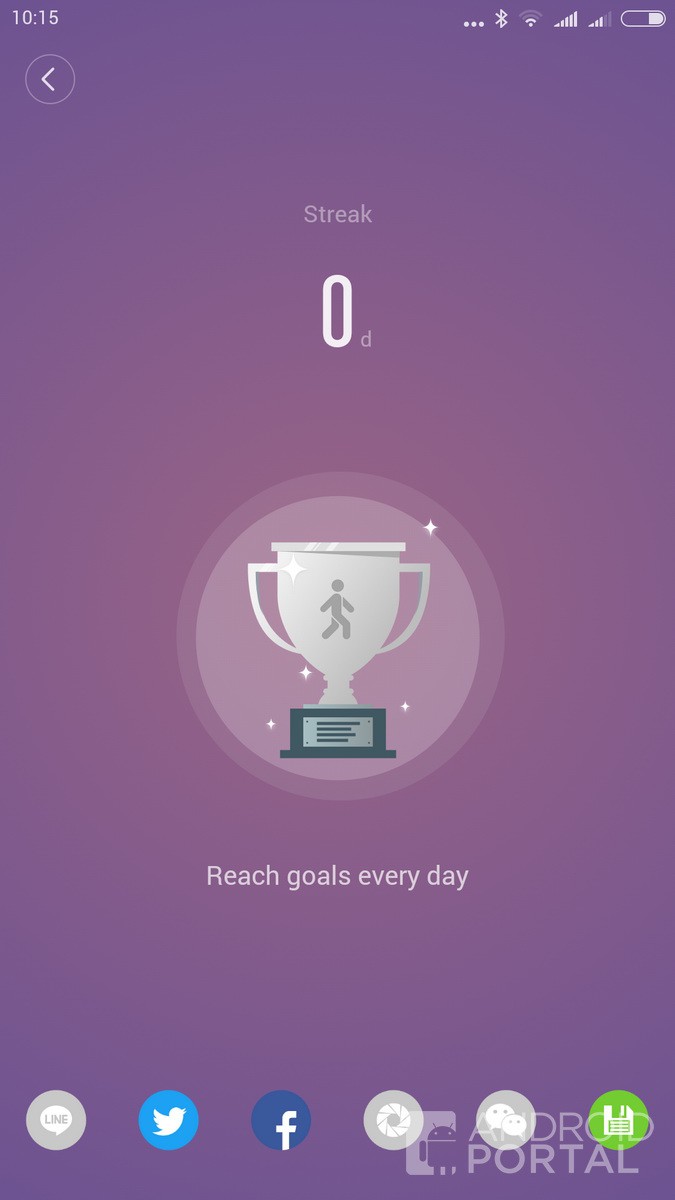Screen dimensions: 675x1200
Task: Share via the camera shutter icon
Action: point(393,1119)
